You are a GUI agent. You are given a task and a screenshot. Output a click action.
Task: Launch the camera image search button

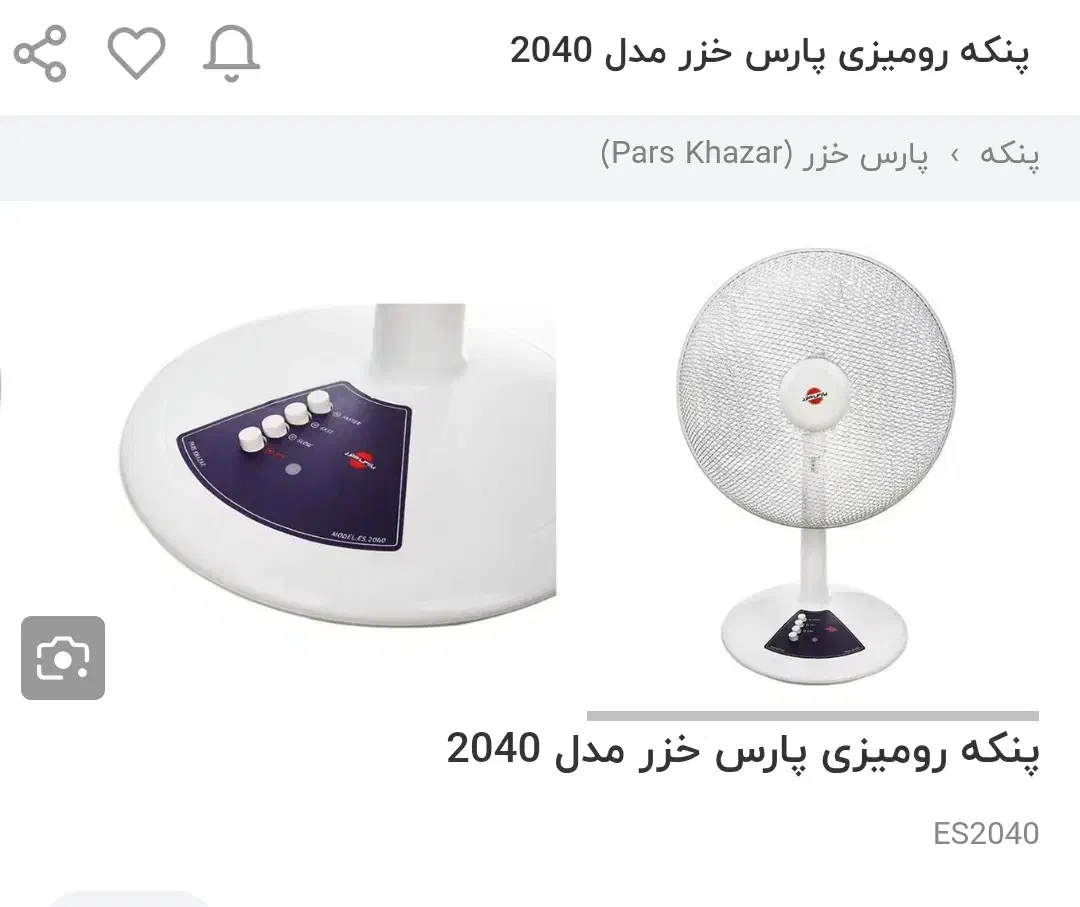pyautogui.click(x=63, y=657)
